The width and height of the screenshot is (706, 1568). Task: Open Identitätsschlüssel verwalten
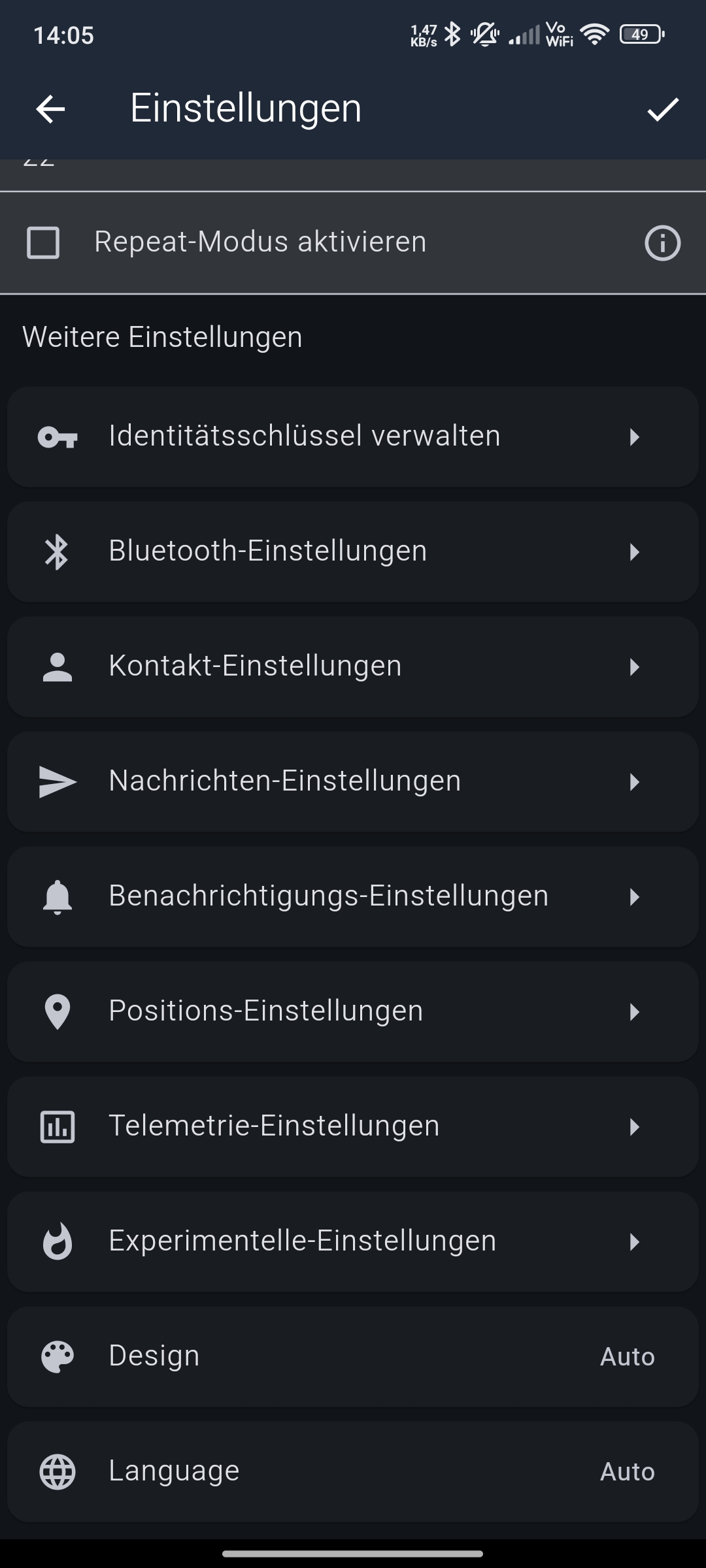pos(353,436)
